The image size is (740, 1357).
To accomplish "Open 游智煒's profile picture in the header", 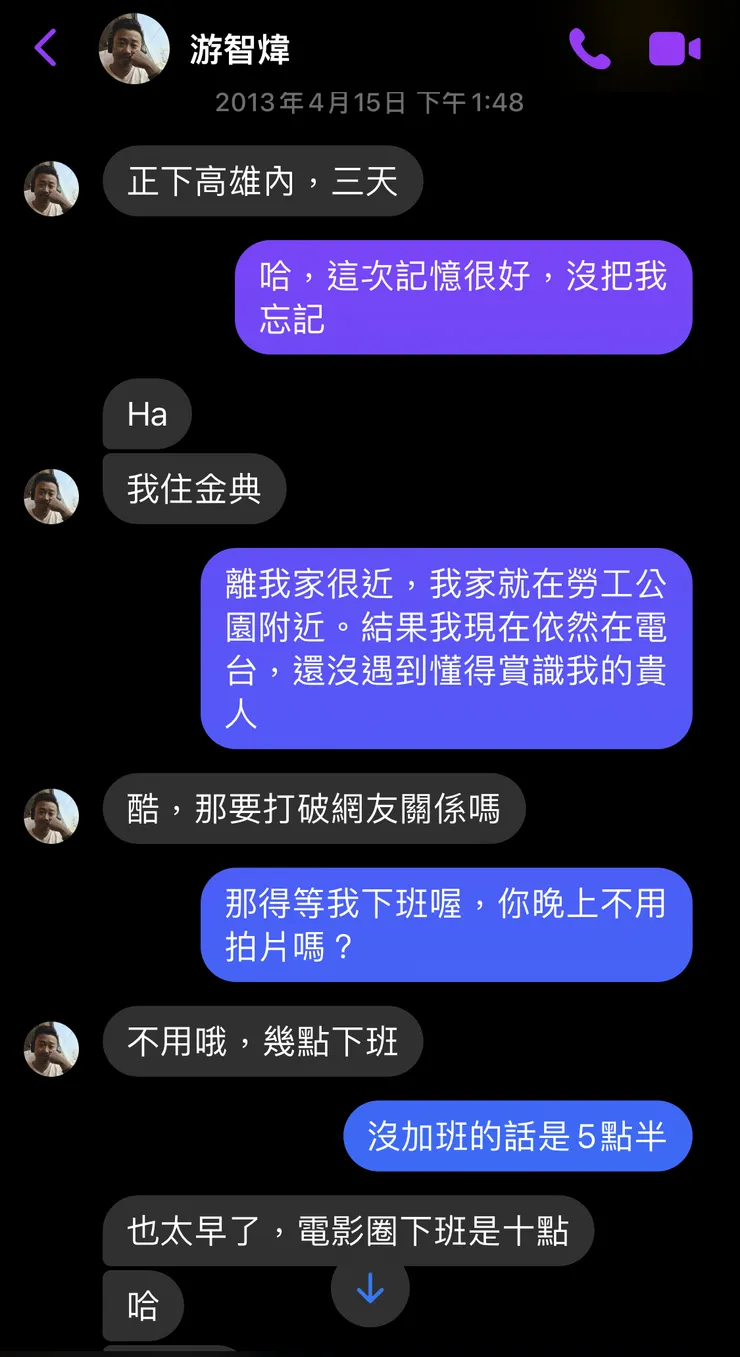I will (133, 47).
